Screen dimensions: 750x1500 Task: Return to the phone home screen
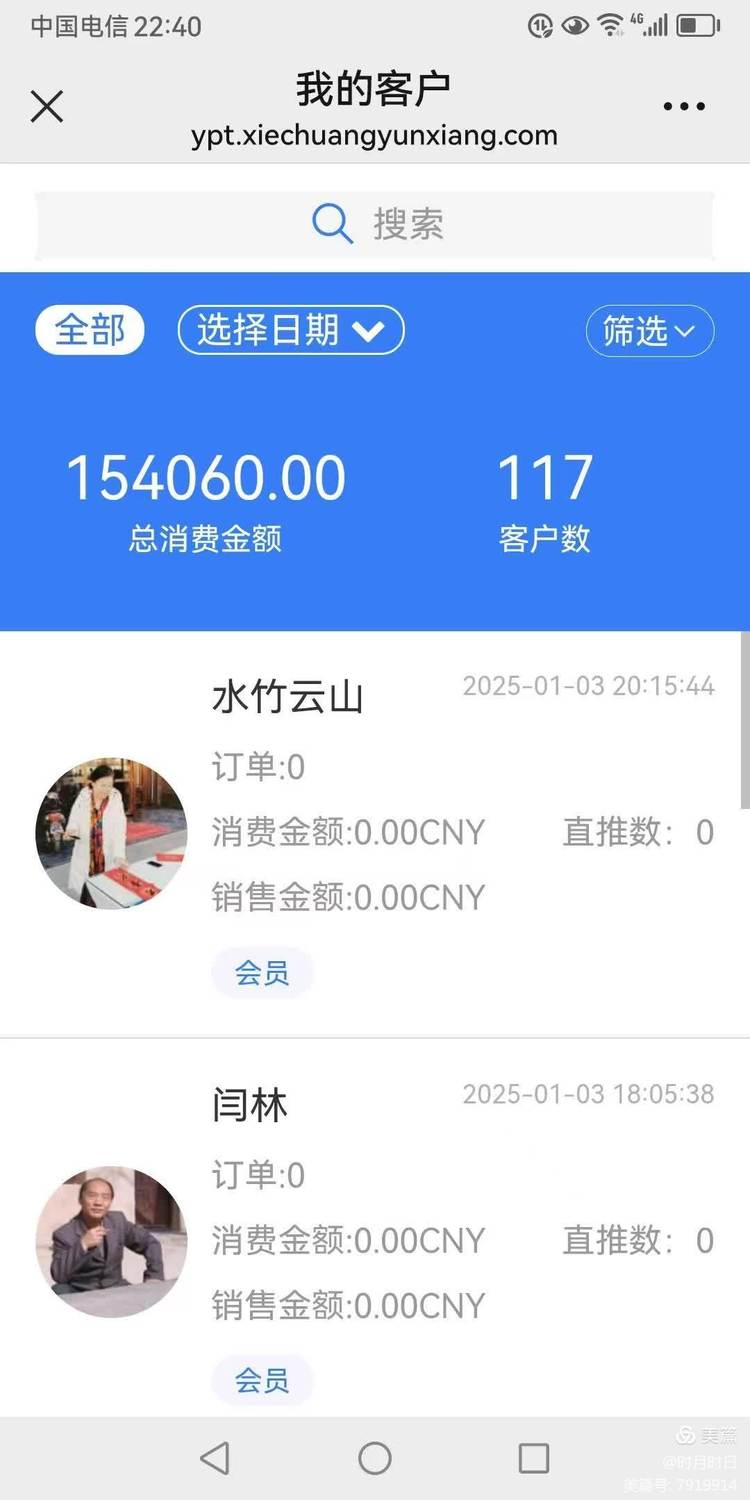point(375,1458)
